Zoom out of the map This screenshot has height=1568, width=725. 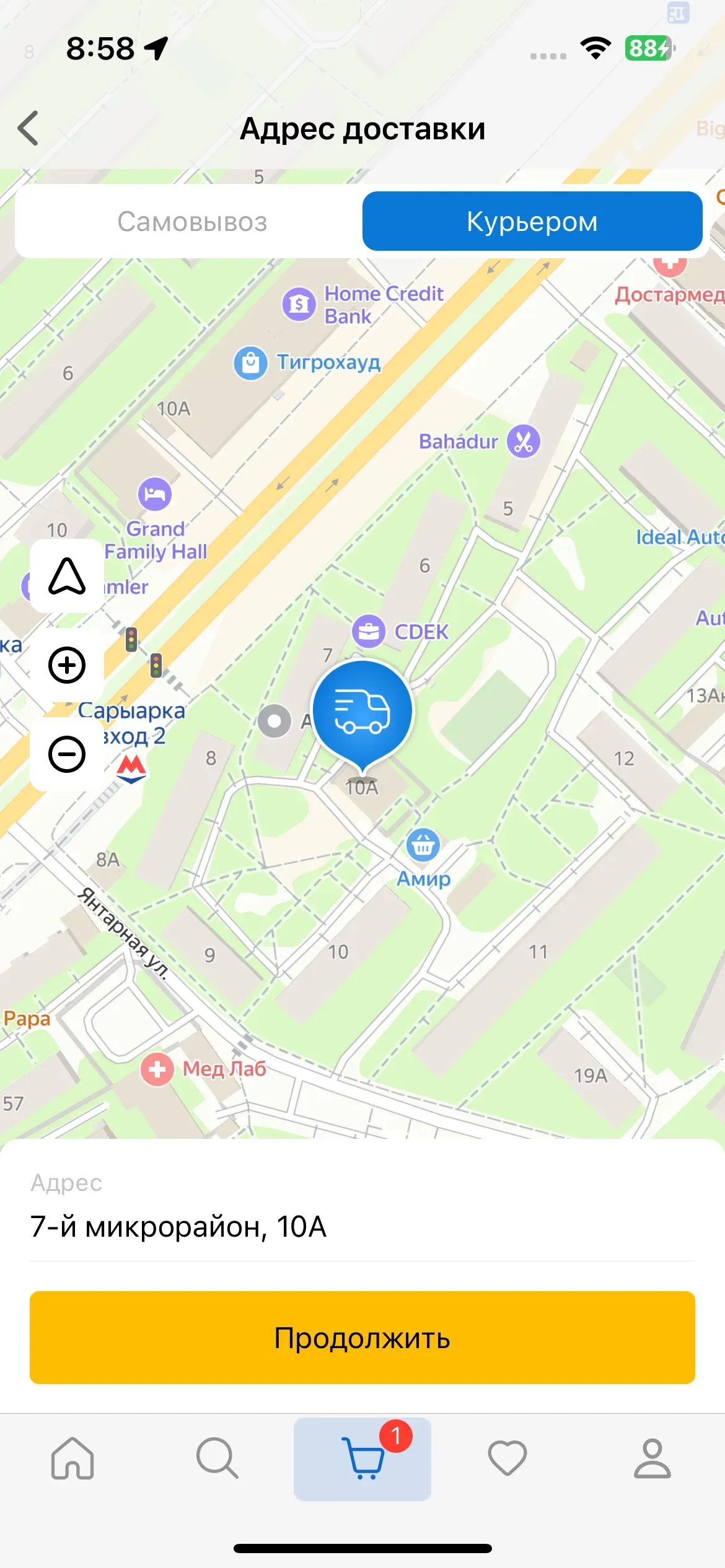[x=67, y=754]
